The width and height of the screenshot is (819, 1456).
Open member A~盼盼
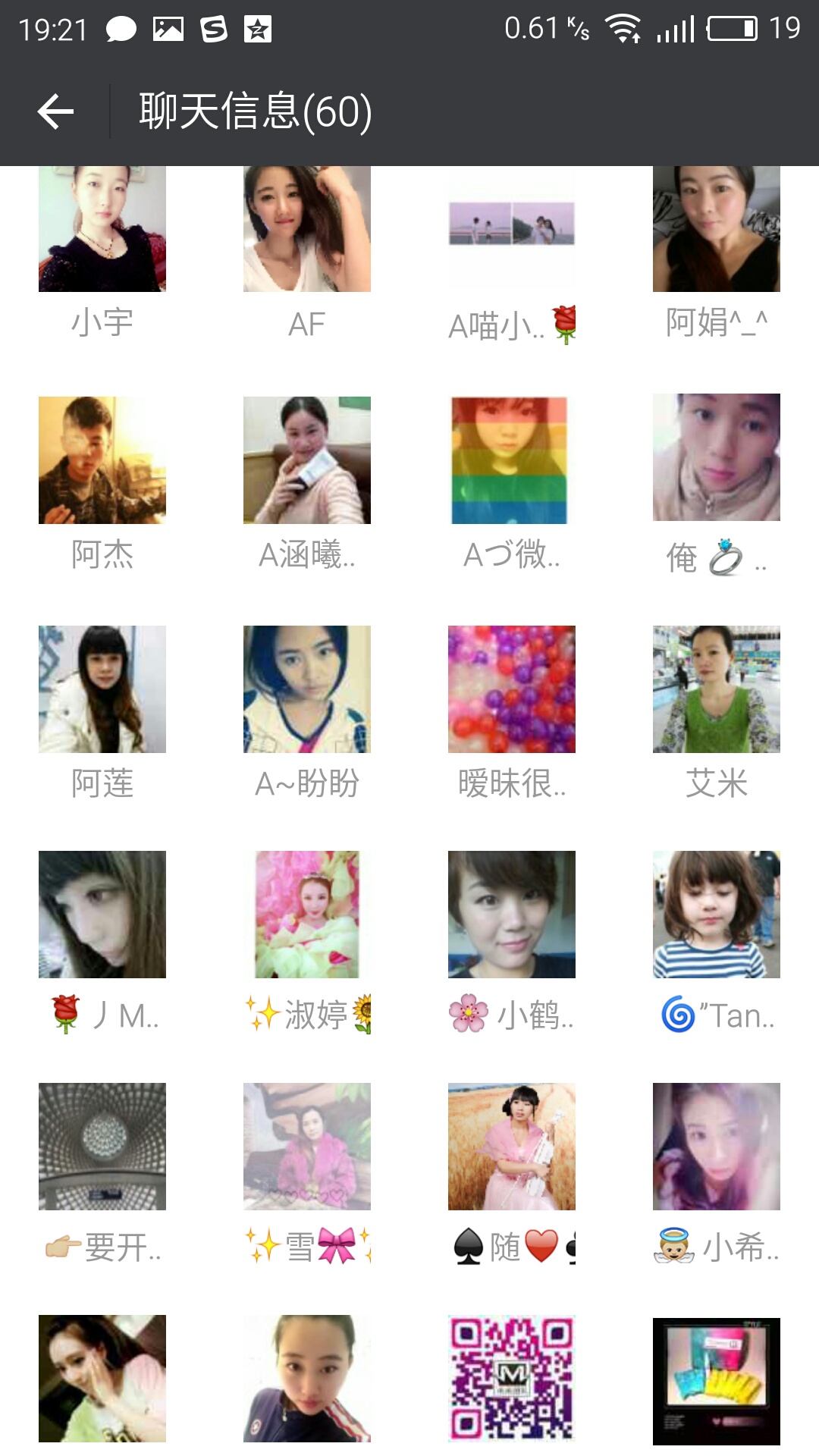pyautogui.click(x=307, y=689)
